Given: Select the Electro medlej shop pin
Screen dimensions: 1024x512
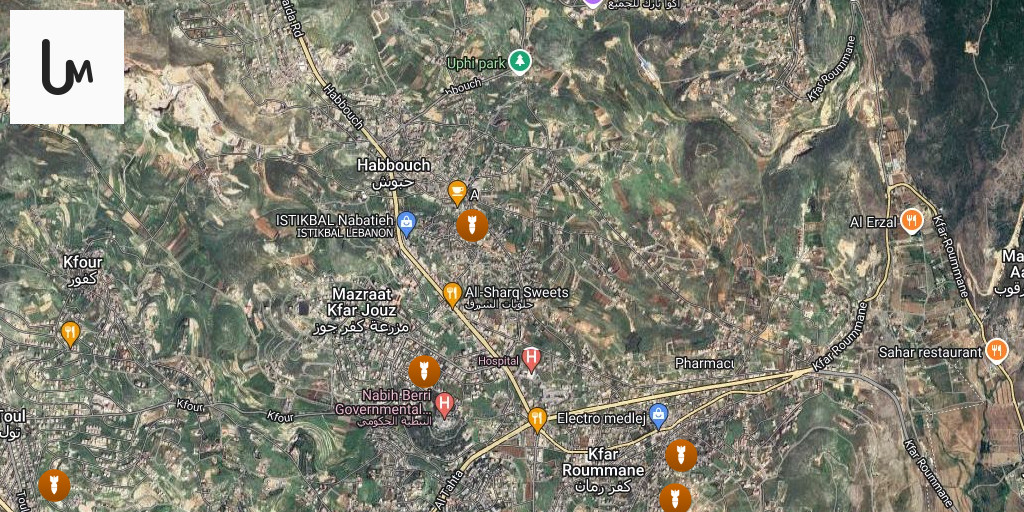Looking at the screenshot, I should 658,415.
